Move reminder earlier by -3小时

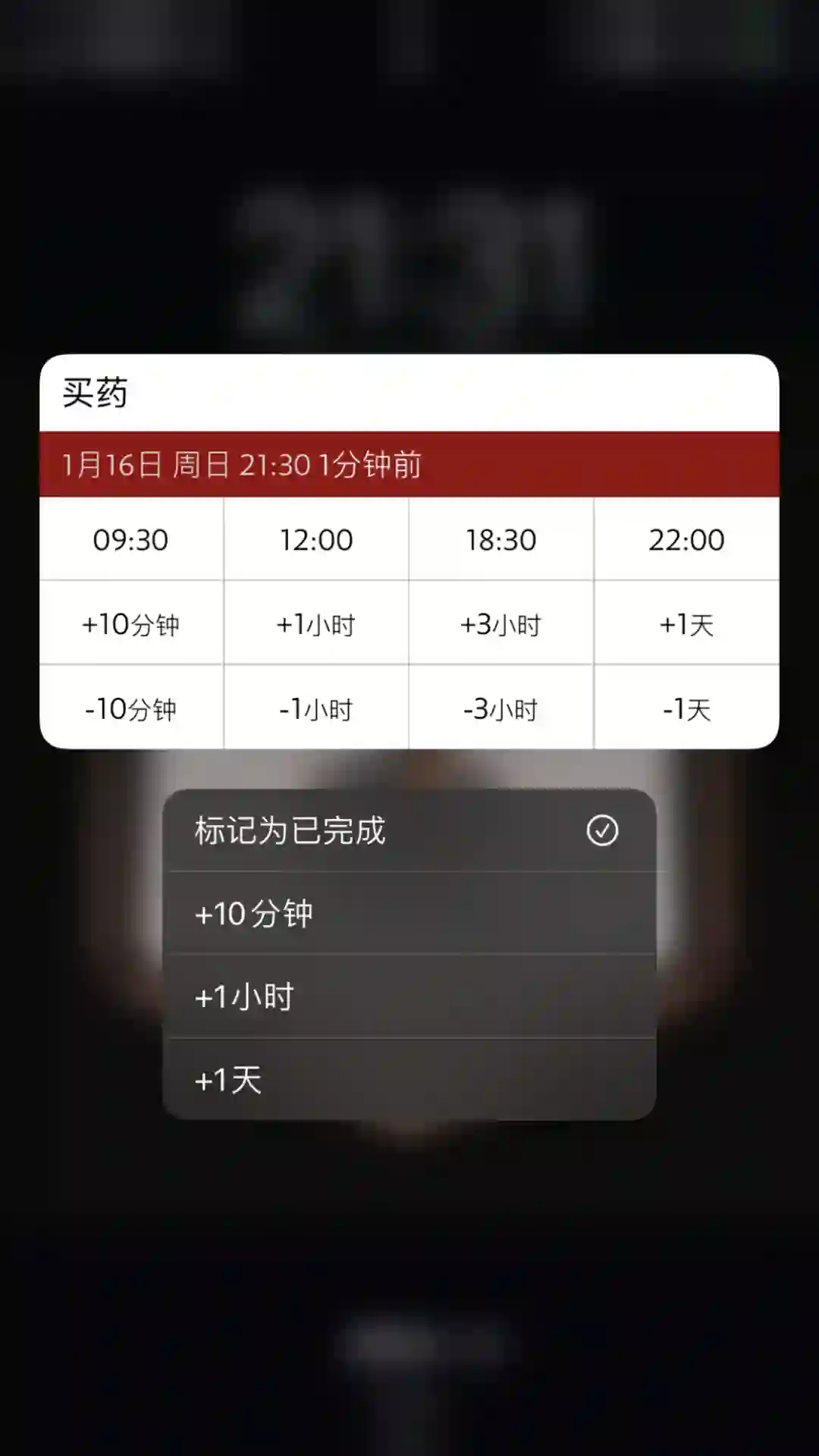(501, 708)
